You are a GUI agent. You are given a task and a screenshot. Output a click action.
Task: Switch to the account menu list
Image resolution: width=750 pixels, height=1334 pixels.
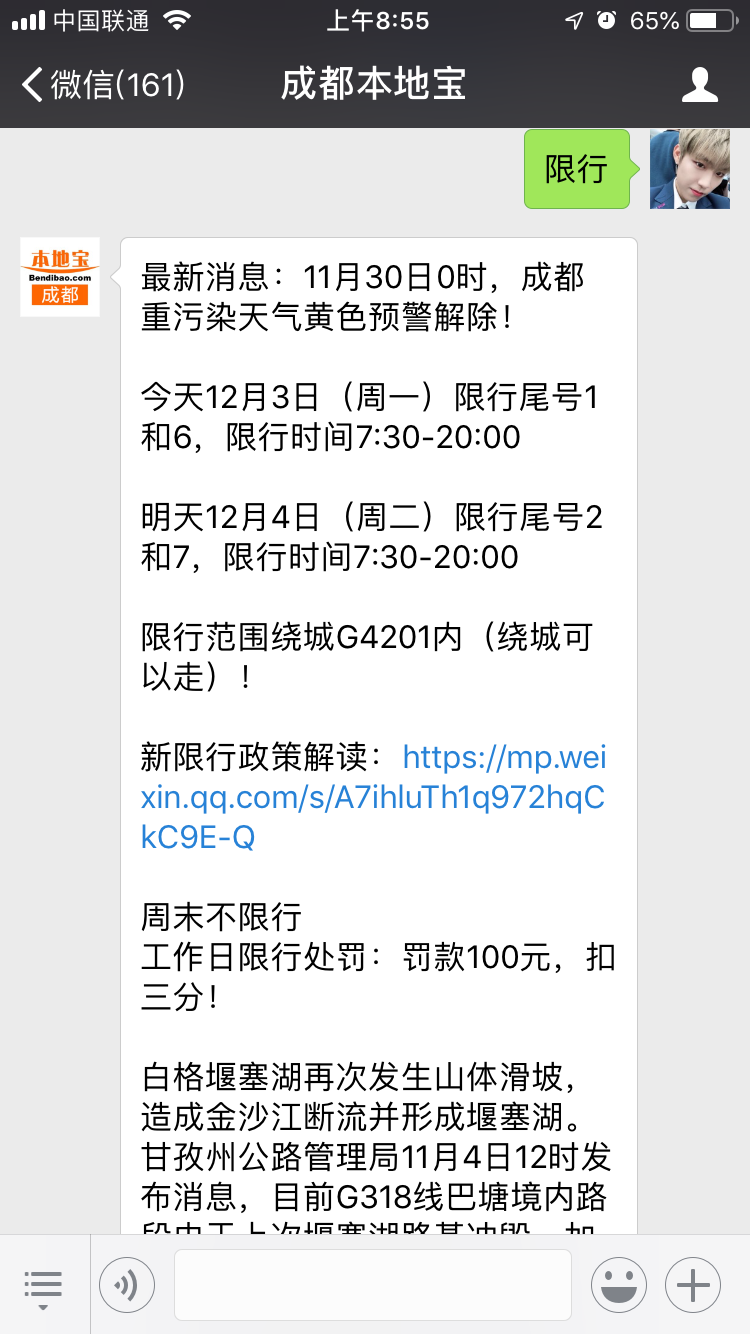click(43, 1285)
